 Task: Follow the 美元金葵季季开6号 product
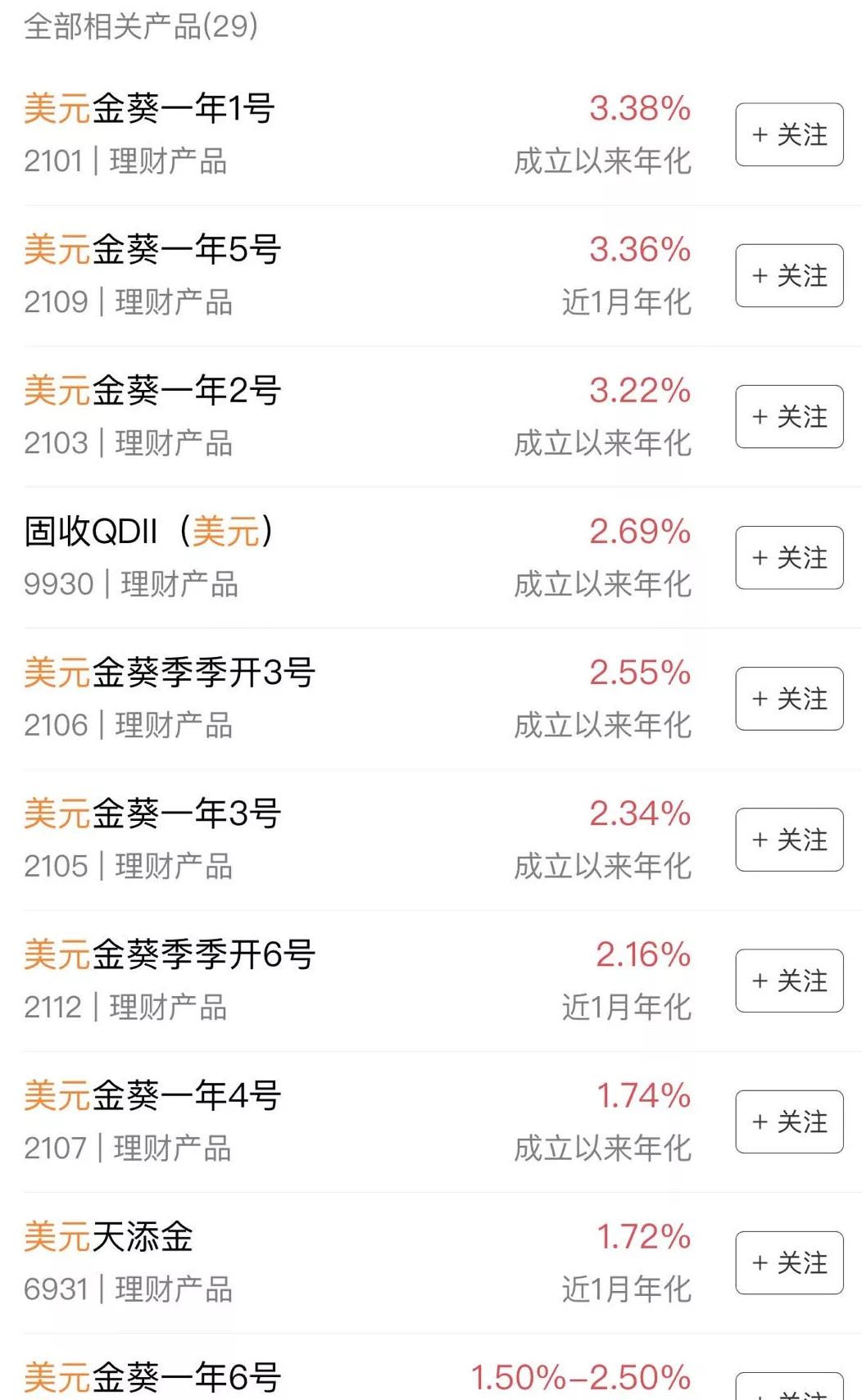[788, 981]
